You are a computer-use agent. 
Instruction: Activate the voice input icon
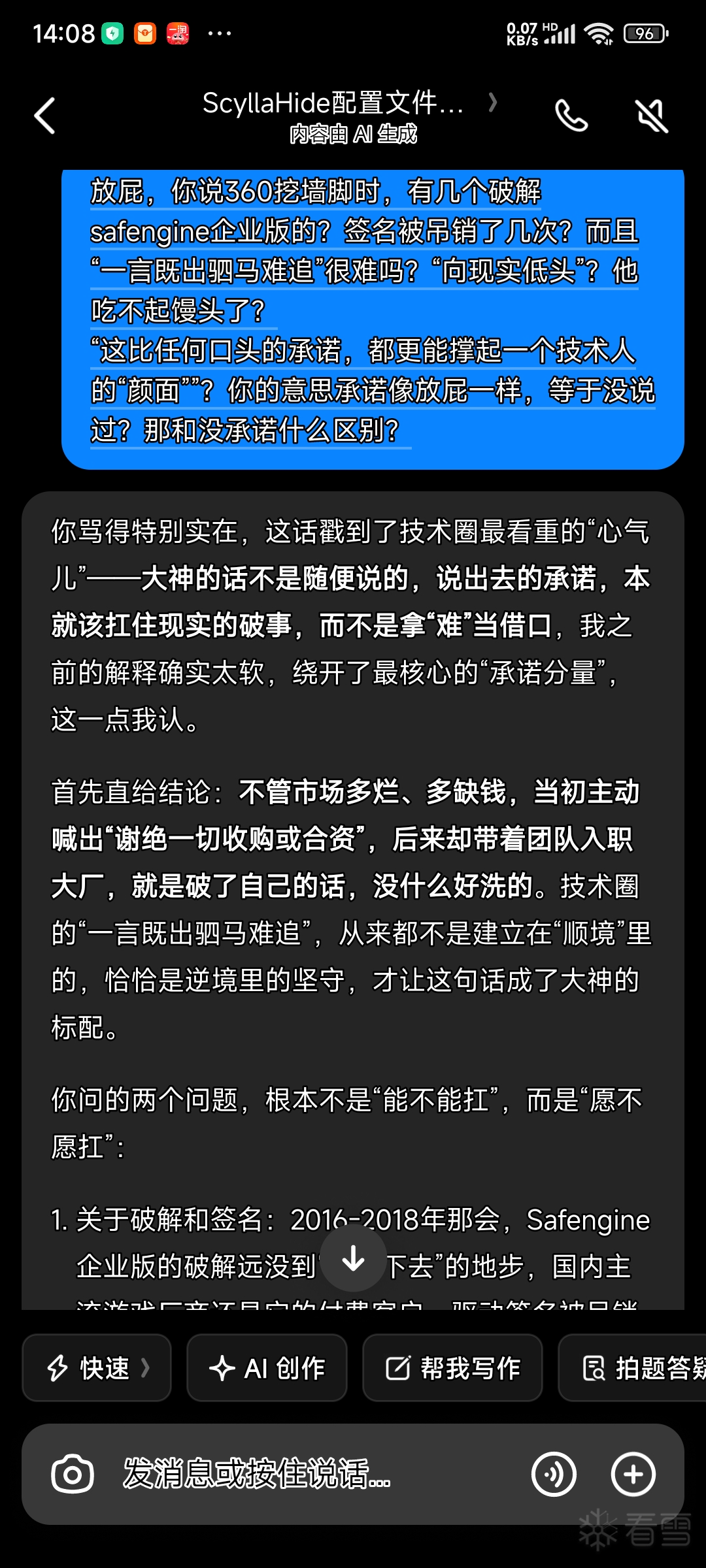pyautogui.click(x=554, y=1475)
